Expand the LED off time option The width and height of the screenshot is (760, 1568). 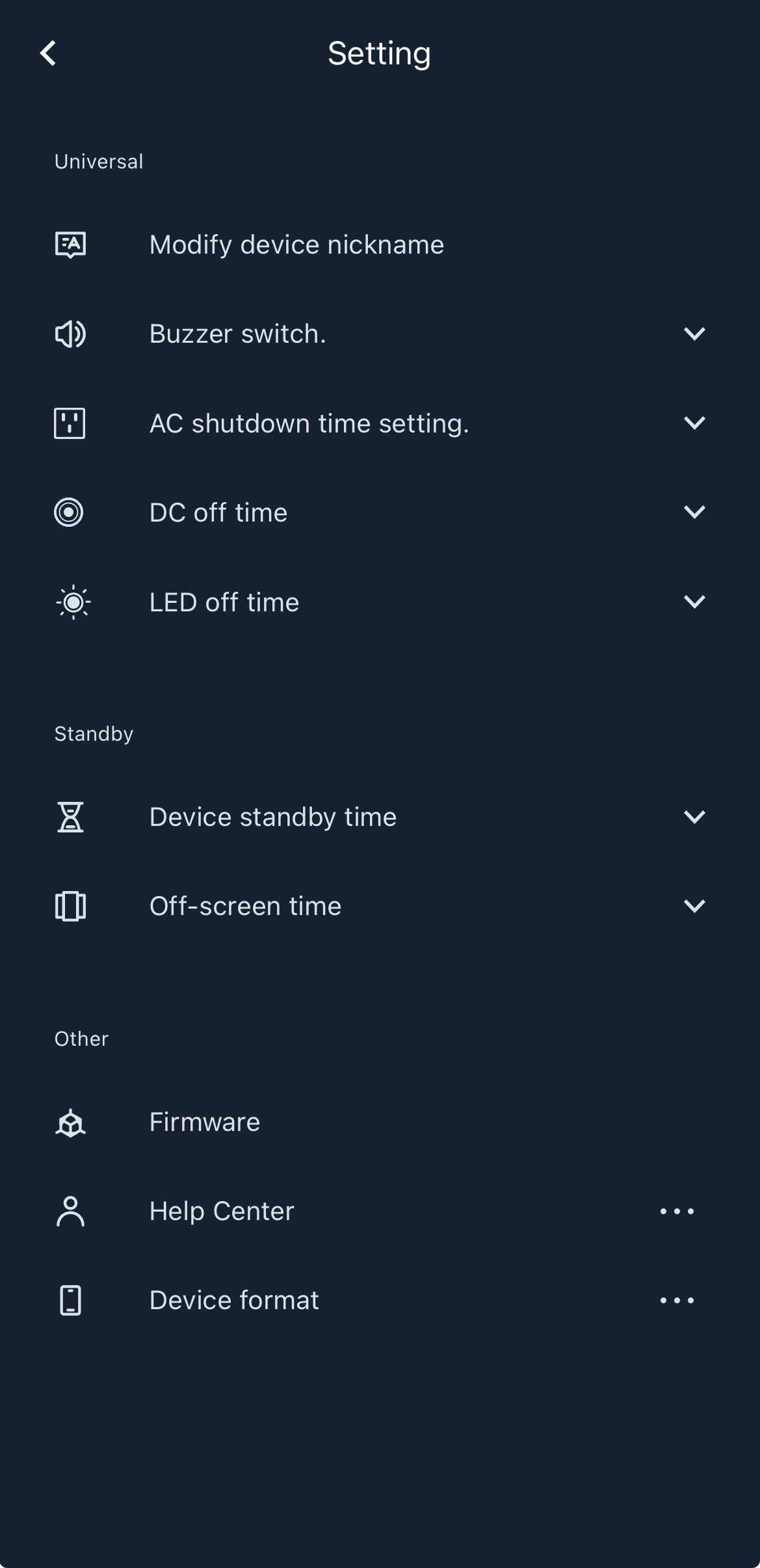(x=694, y=602)
